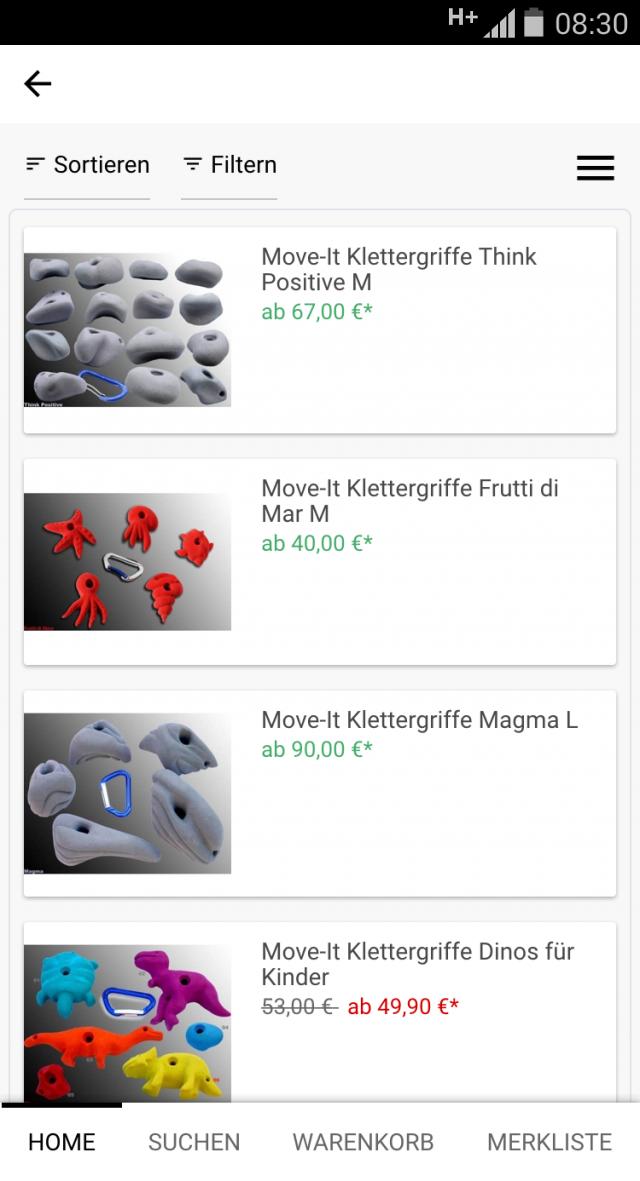This screenshot has width=640, height=1181.
Task: Open Move-It Klettergriffe Think Positive M
Action: [x=320, y=330]
